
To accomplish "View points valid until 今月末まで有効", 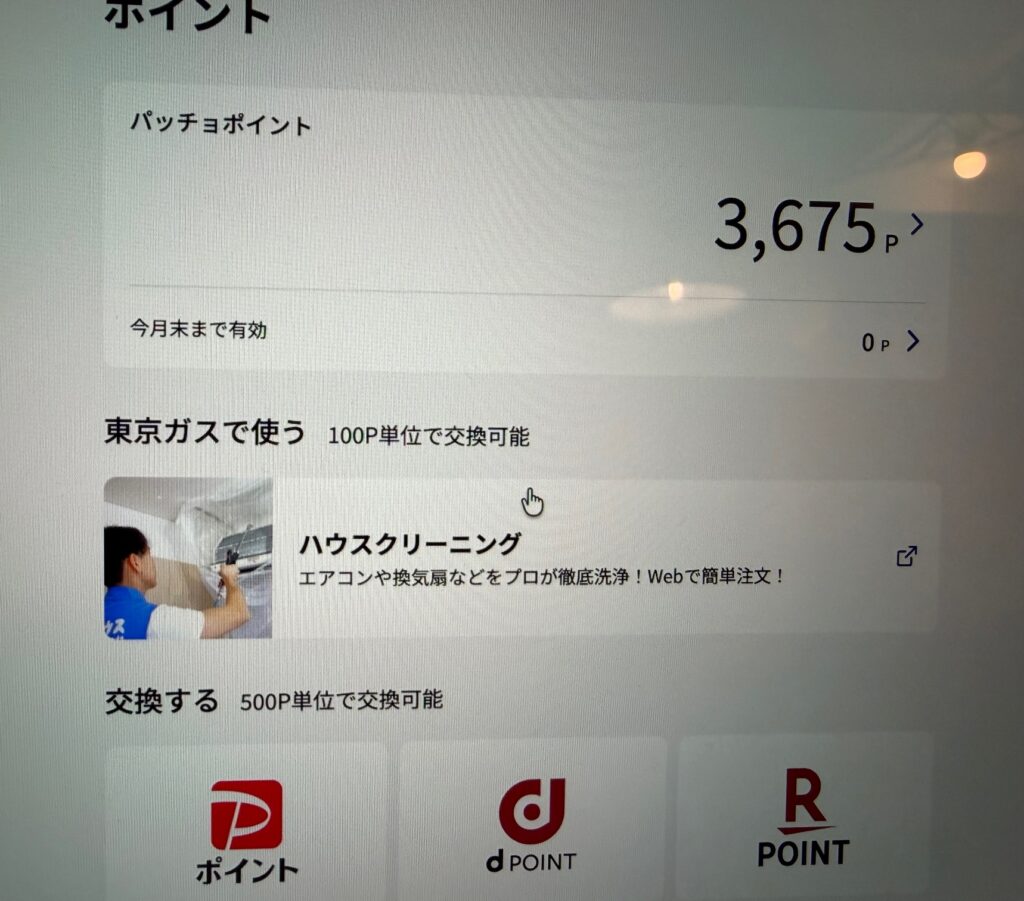I will point(911,342).
